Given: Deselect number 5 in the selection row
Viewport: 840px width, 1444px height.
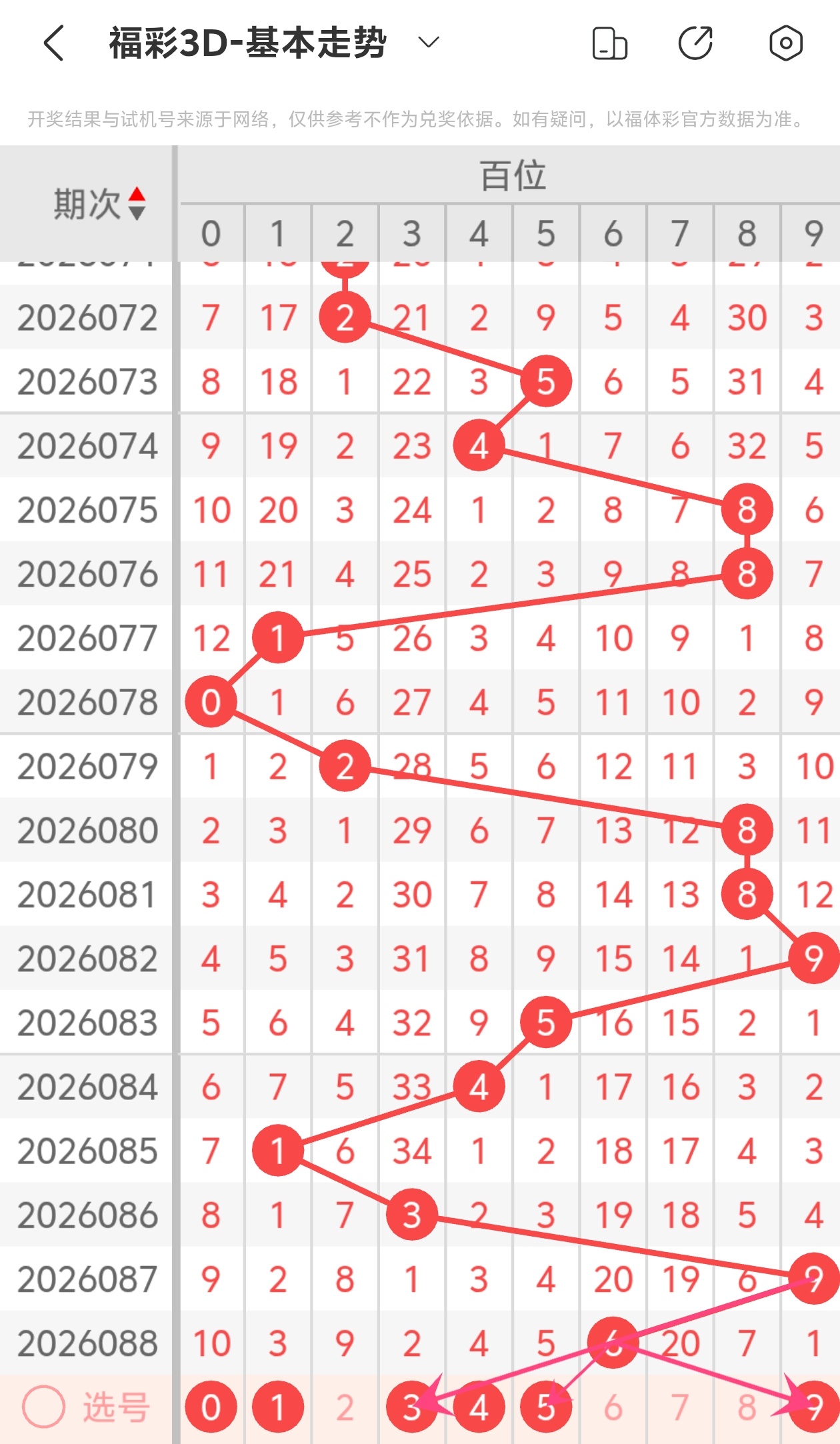Looking at the screenshot, I should point(545,1407).
